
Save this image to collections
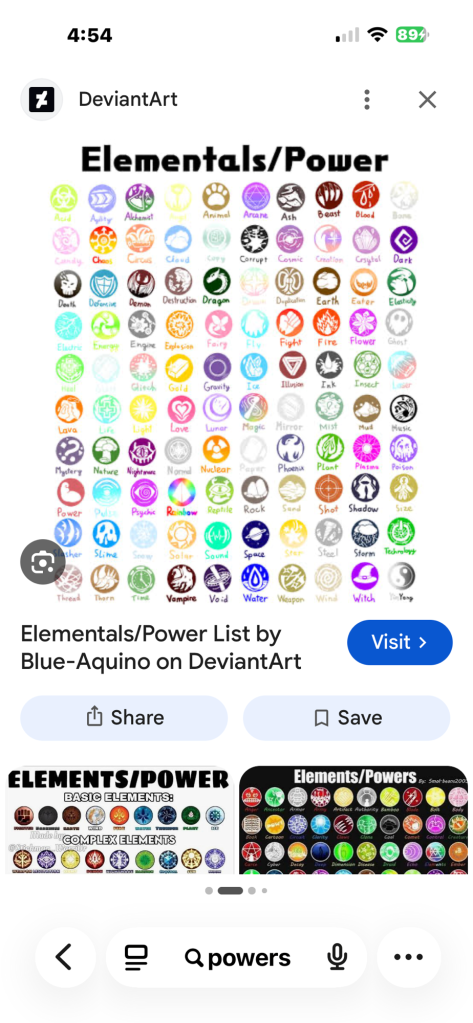(346, 718)
